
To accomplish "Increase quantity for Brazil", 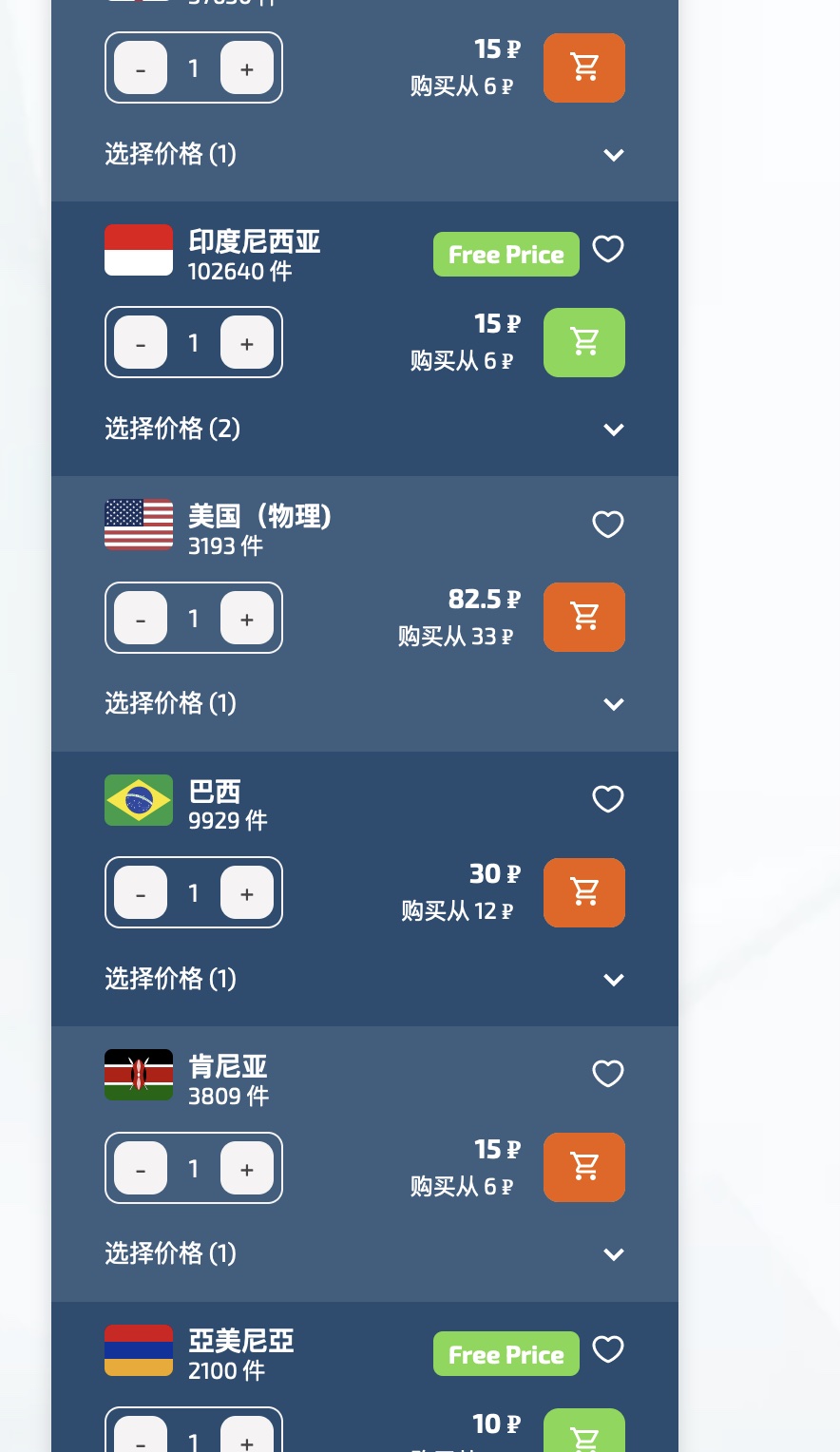I will 247,893.
